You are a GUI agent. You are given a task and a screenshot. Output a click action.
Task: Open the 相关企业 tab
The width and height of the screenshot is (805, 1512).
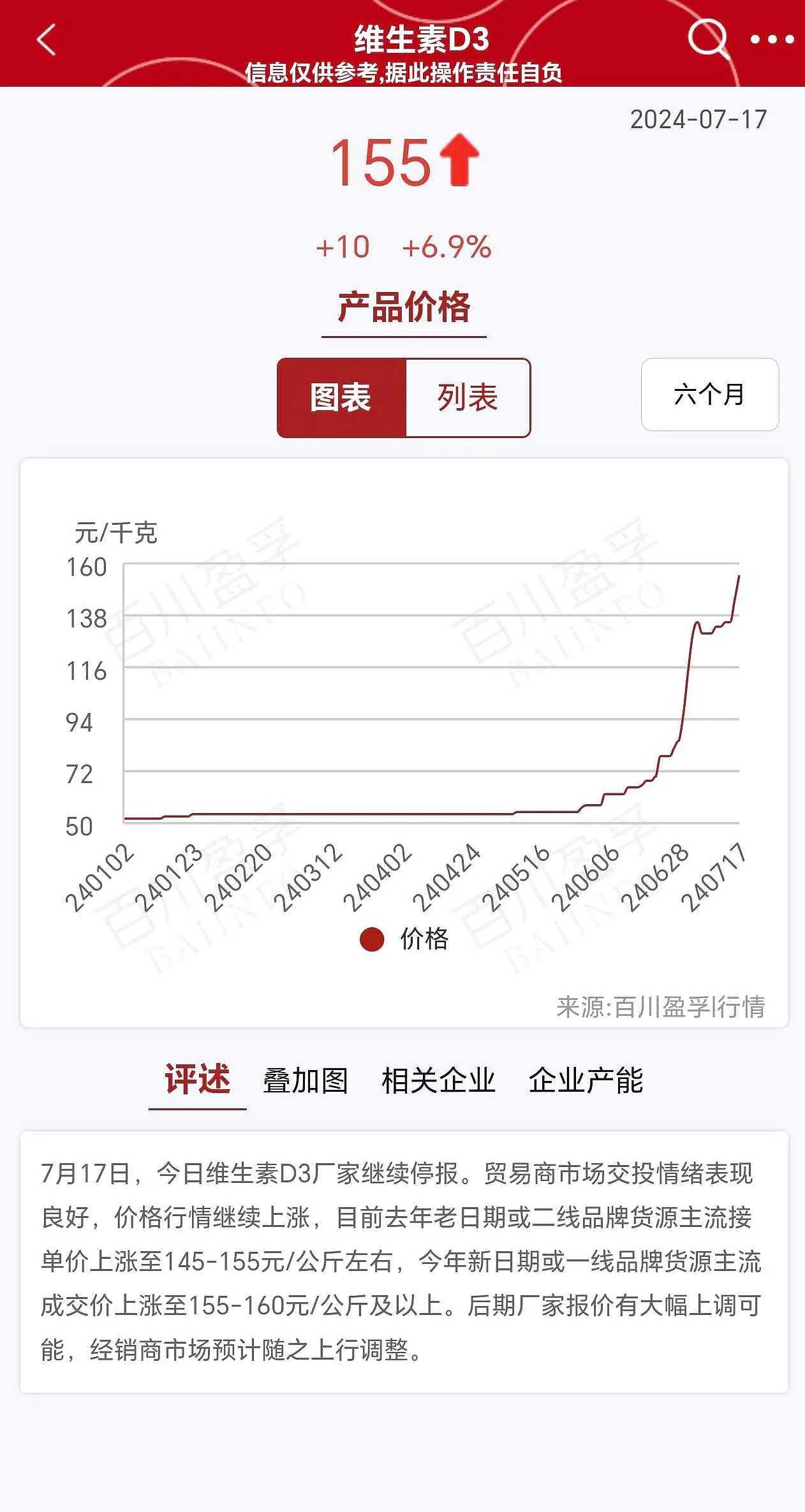[x=438, y=1081]
